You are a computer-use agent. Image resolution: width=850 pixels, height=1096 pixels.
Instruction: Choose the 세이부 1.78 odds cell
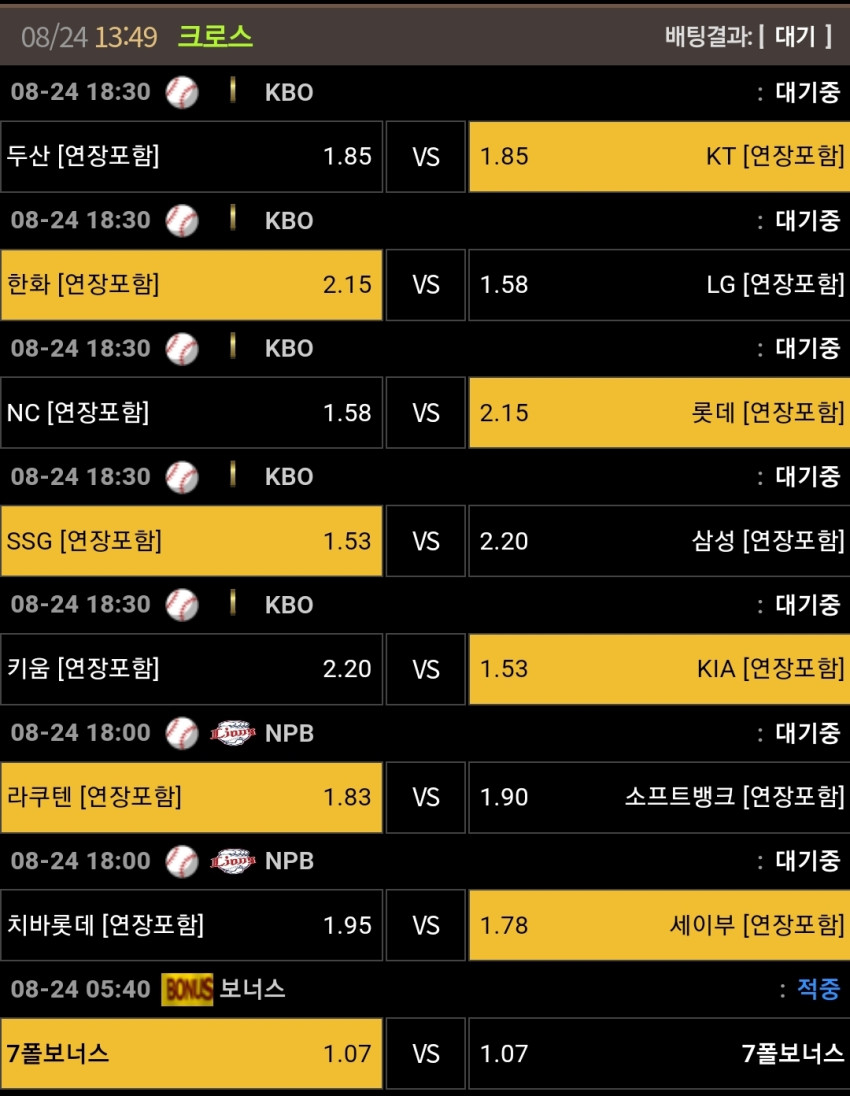tap(659, 925)
